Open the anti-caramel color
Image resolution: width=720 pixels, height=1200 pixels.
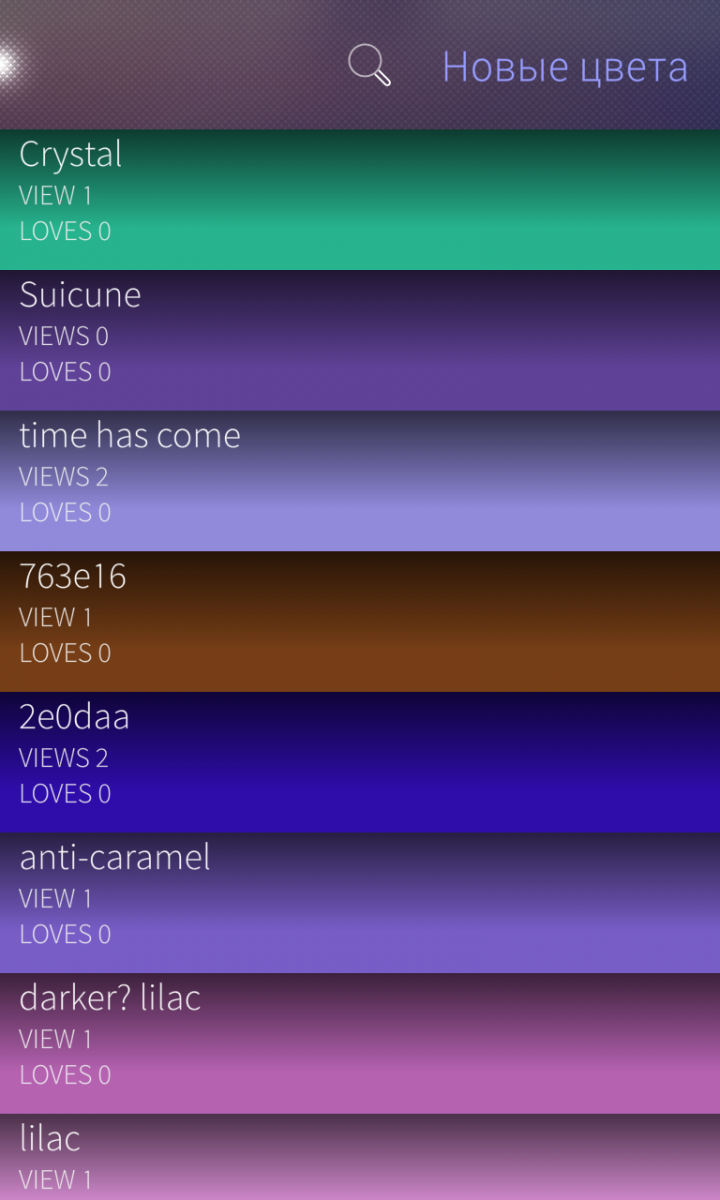click(x=360, y=903)
